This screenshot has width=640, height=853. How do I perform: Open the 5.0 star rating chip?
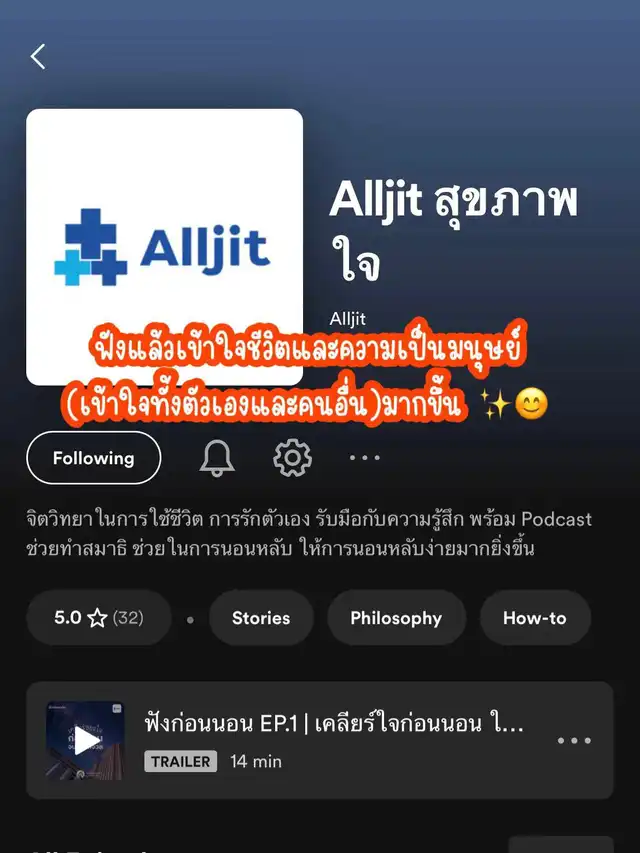click(98, 618)
